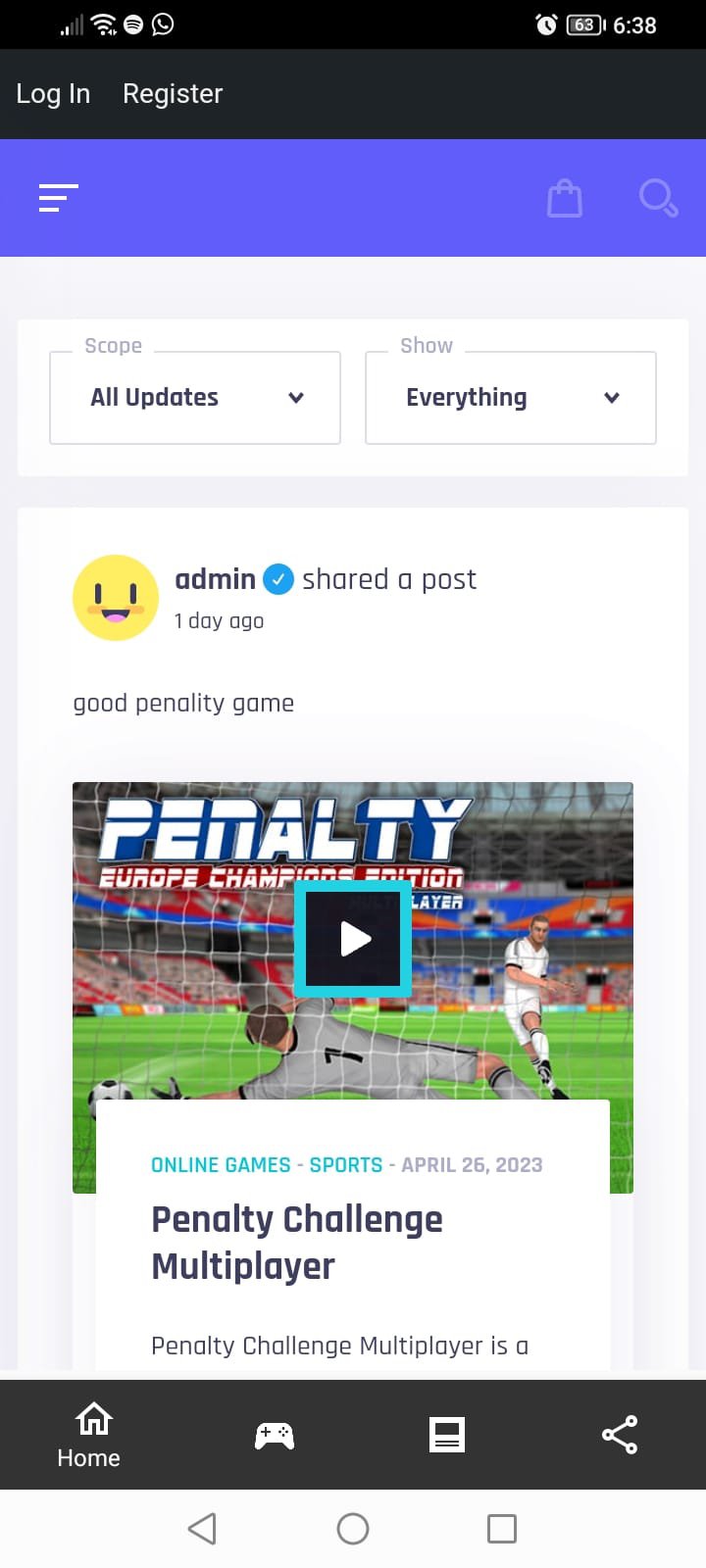The image size is (706, 1568).
Task: Open the Show dropdown showing Everything
Action: pos(510,397)
